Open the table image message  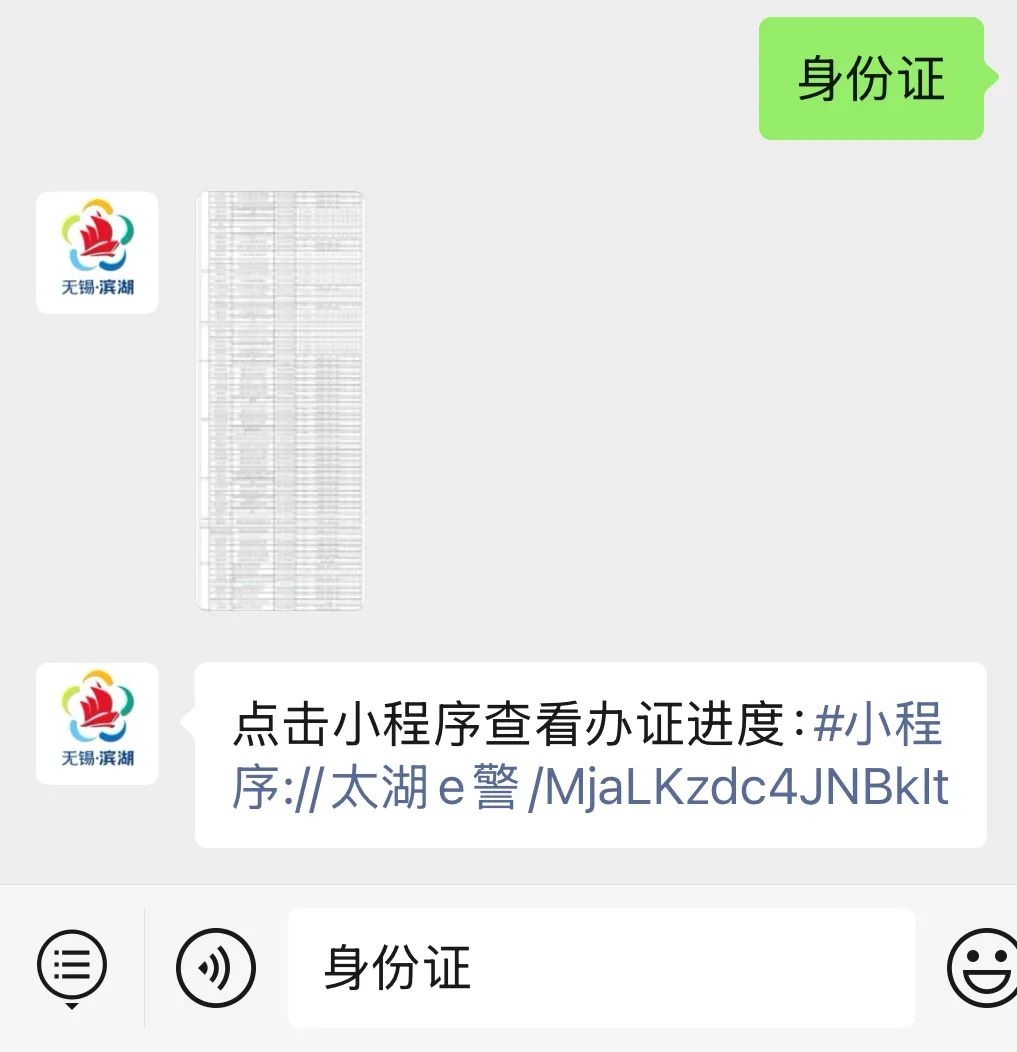click(280, 400)
